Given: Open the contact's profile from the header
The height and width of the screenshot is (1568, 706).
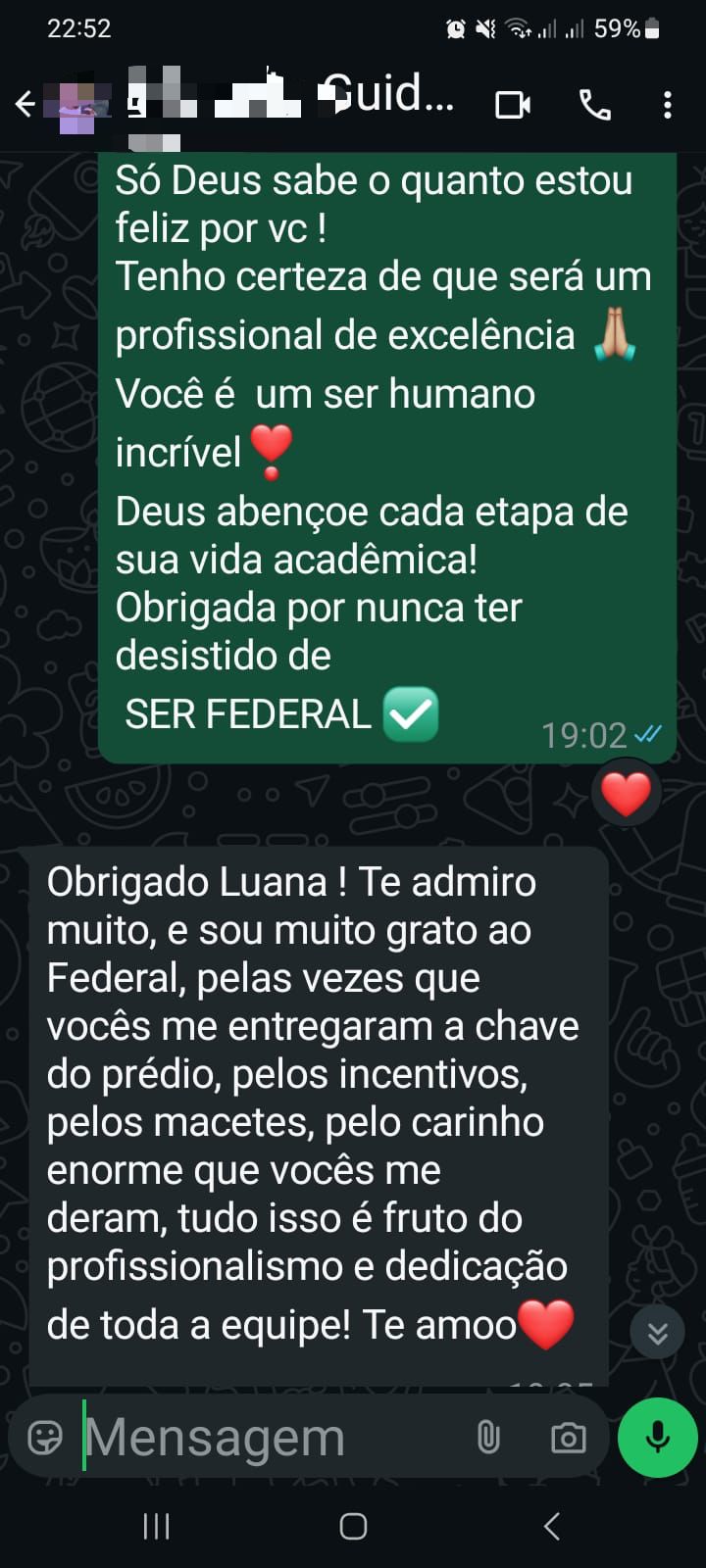Looking at the screenshot, I should click(x=294, y=98).
